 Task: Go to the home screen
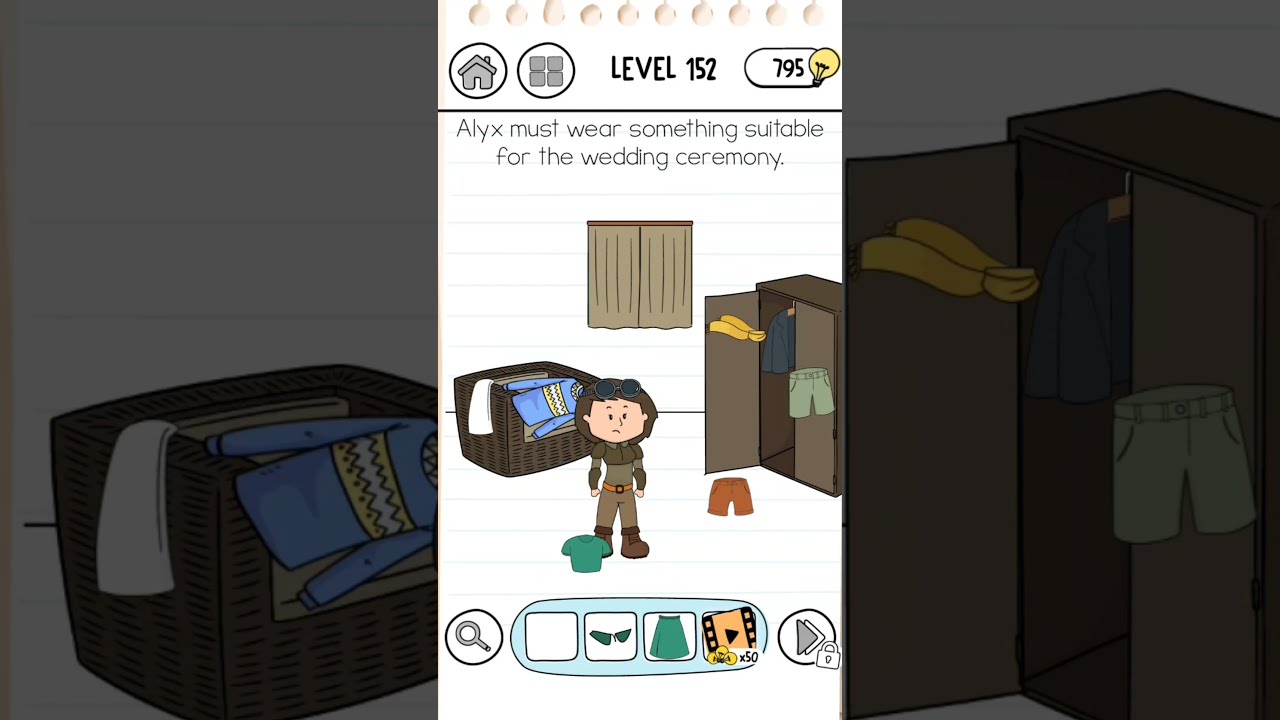point(478,71)
